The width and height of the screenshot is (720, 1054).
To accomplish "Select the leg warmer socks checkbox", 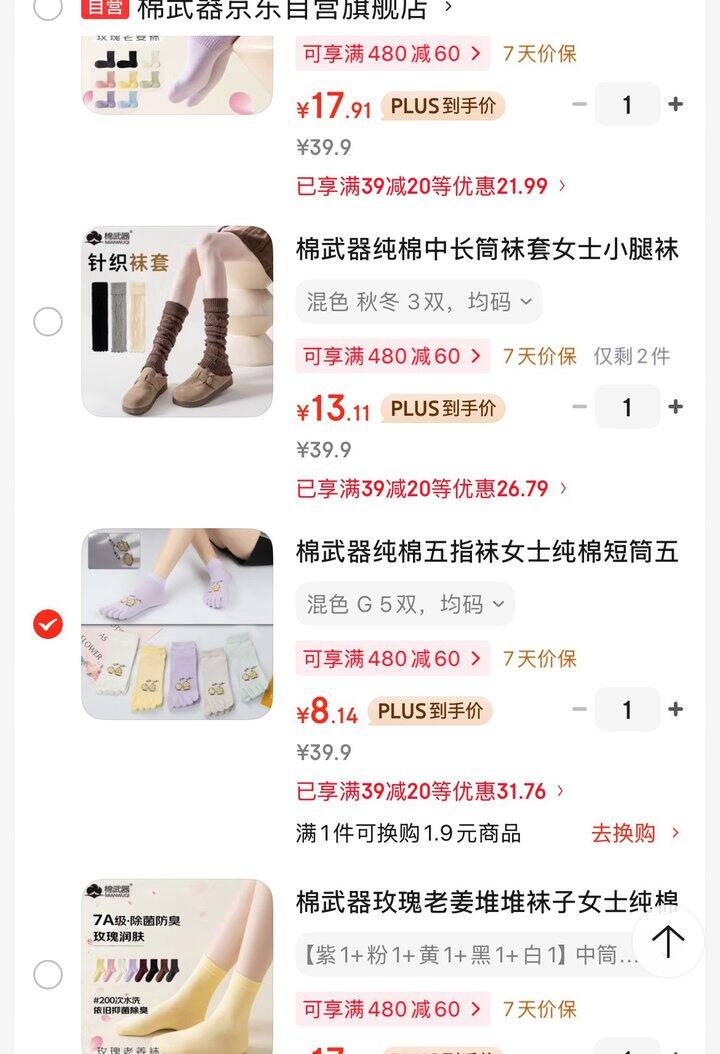I will point(45,321).
